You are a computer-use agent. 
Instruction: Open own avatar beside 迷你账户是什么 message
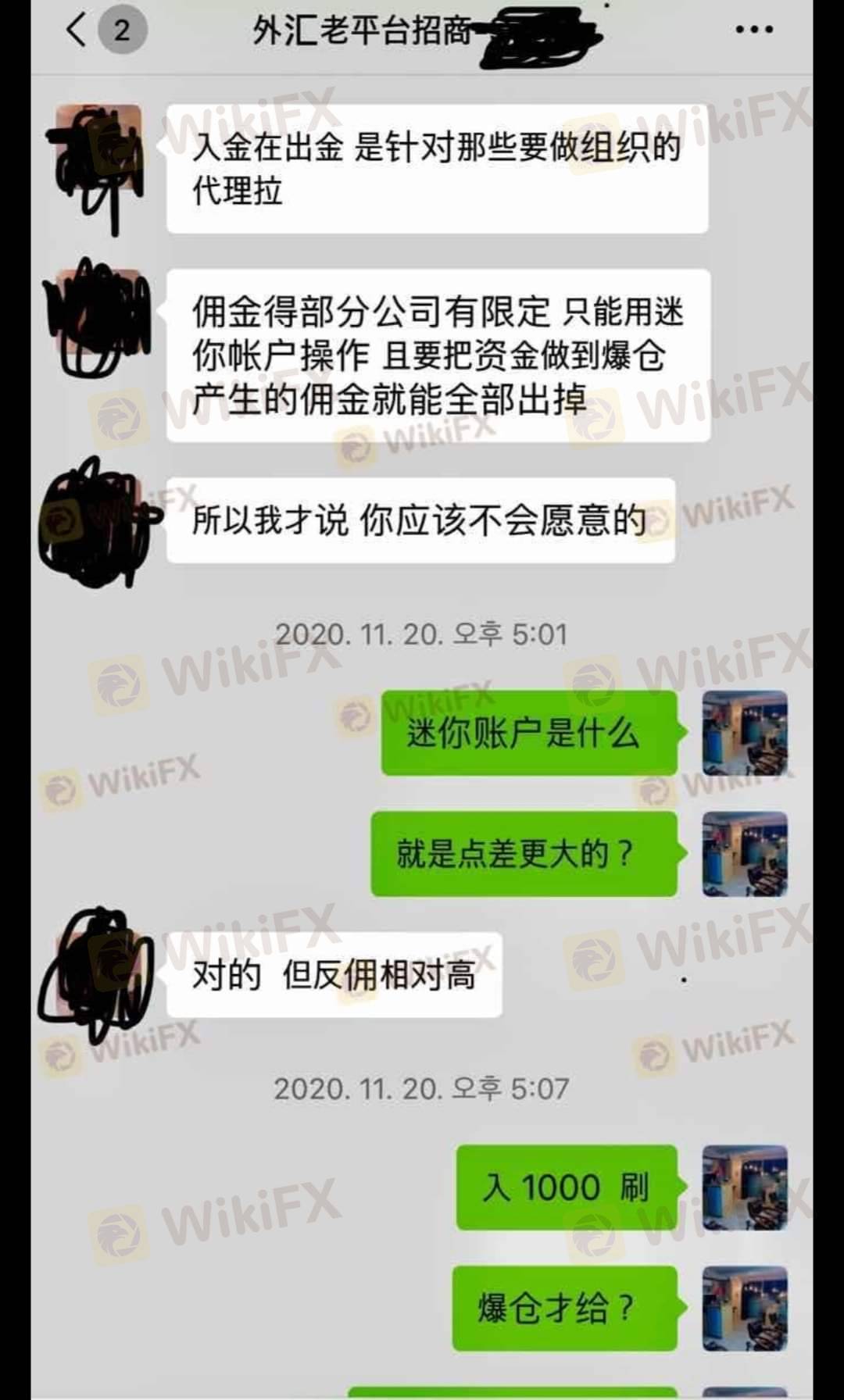(745, 732)
